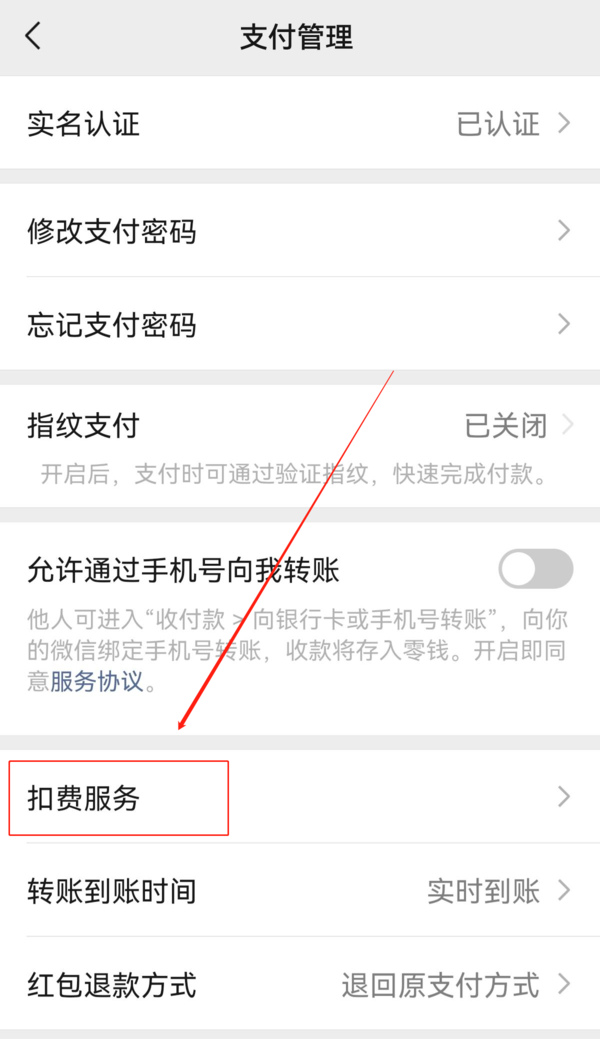Image resolution: width=600 pixels, height=1039 pixels.
Task: Open 转账到账时间 setting
Action: [x=300, y=891]
